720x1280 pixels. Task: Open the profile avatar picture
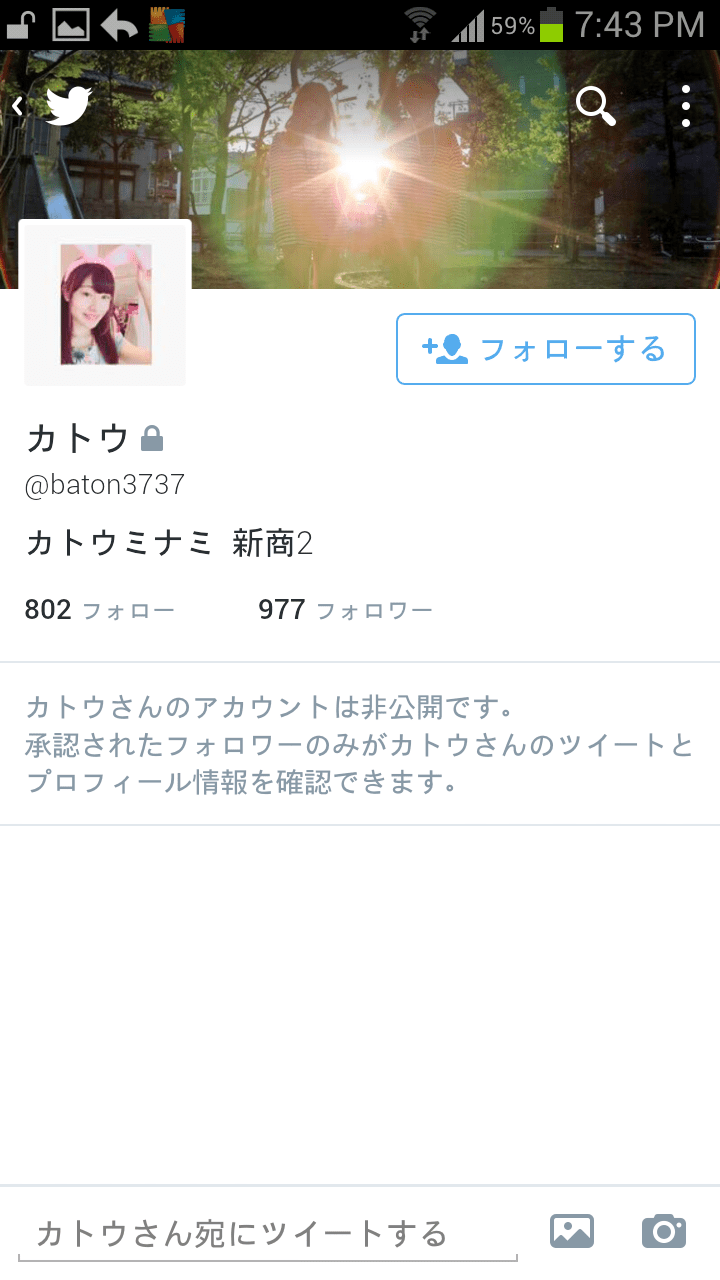[x=105, y=303]
